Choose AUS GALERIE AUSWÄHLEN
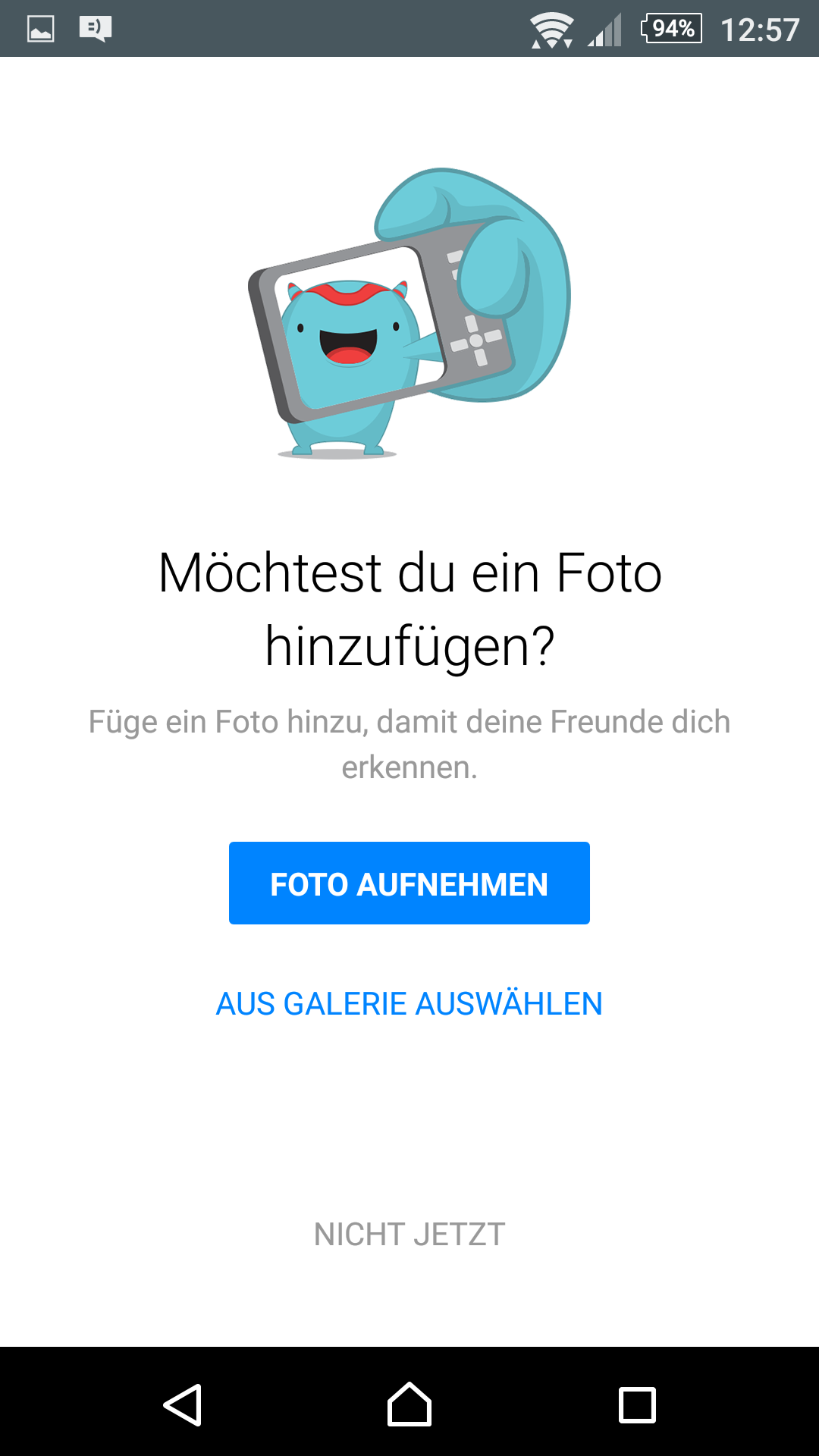The width and height of the screenshot is (819, 1456). (409, 1004)
